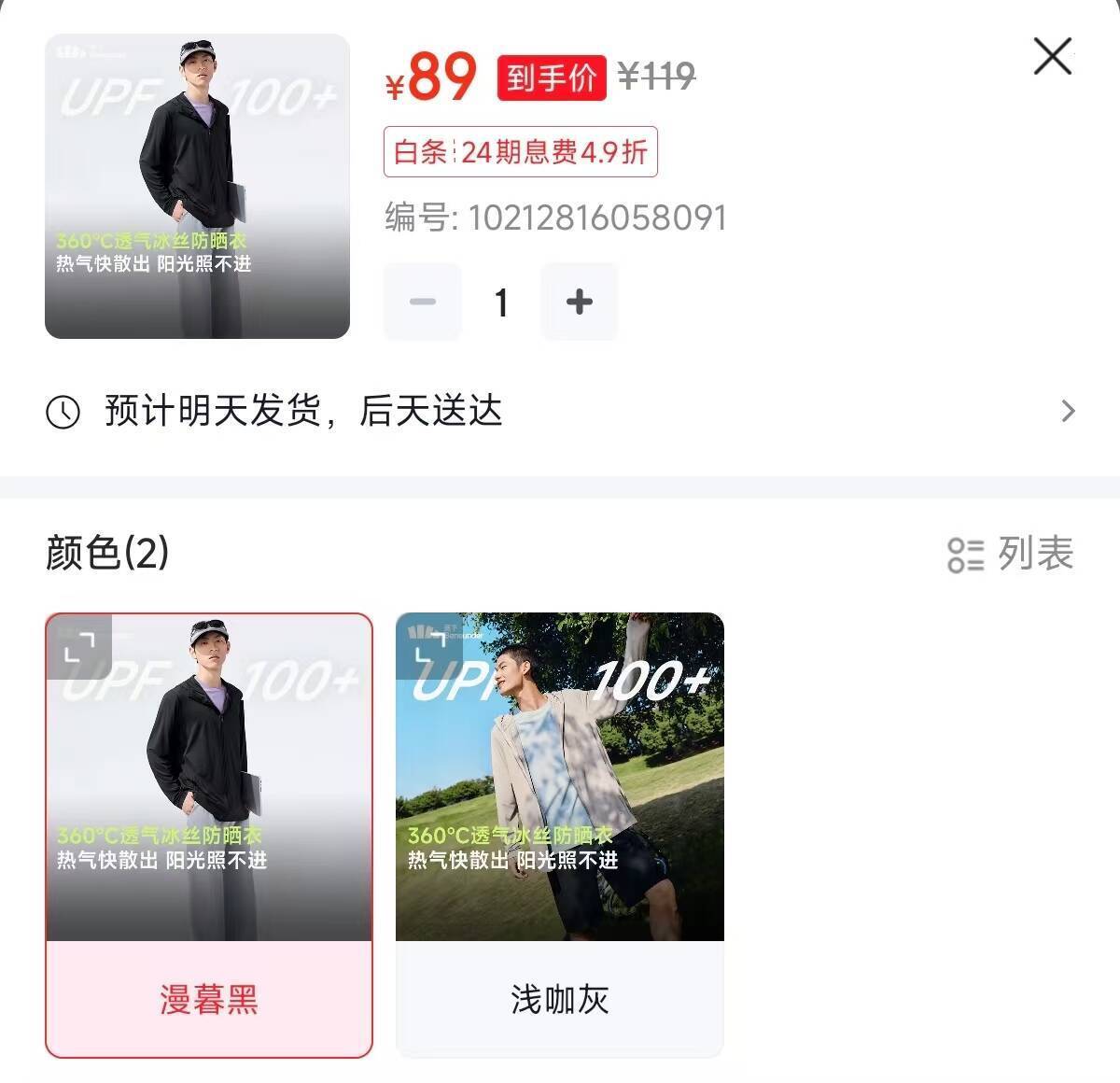Choose the 浅咖灰 color option
1120x1083 pixels.
(x=559, y=998)
